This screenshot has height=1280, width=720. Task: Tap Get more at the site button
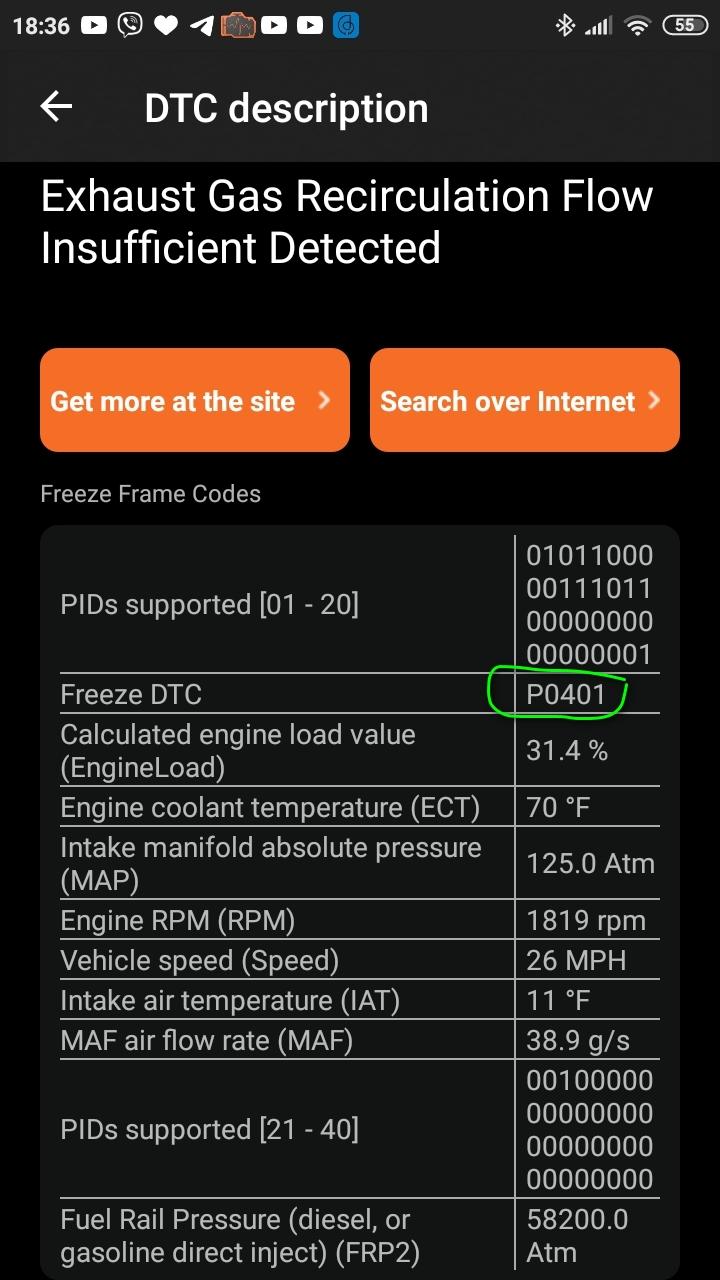click(195, 400)
